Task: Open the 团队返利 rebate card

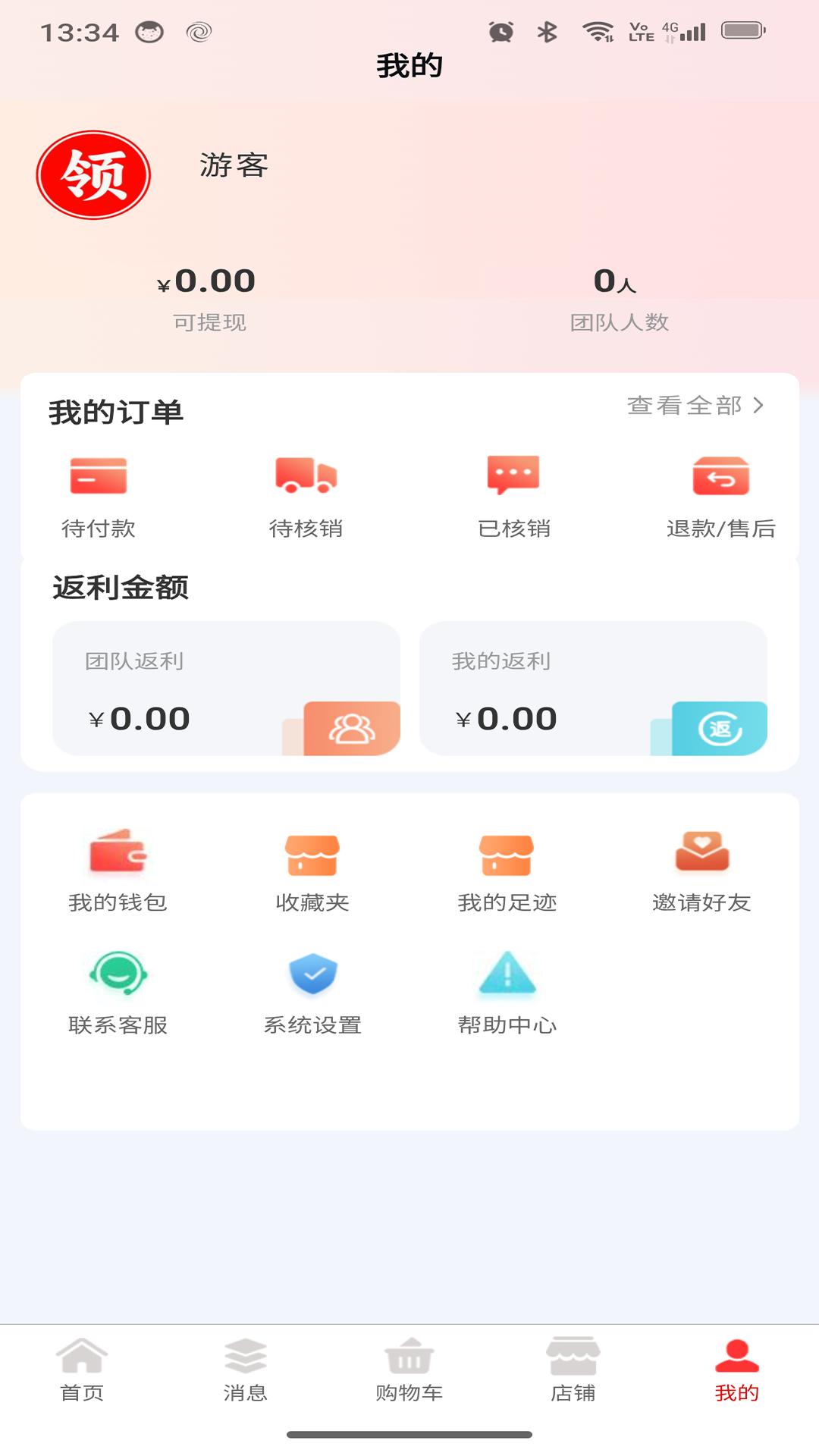Action: [x=227, y=689]
